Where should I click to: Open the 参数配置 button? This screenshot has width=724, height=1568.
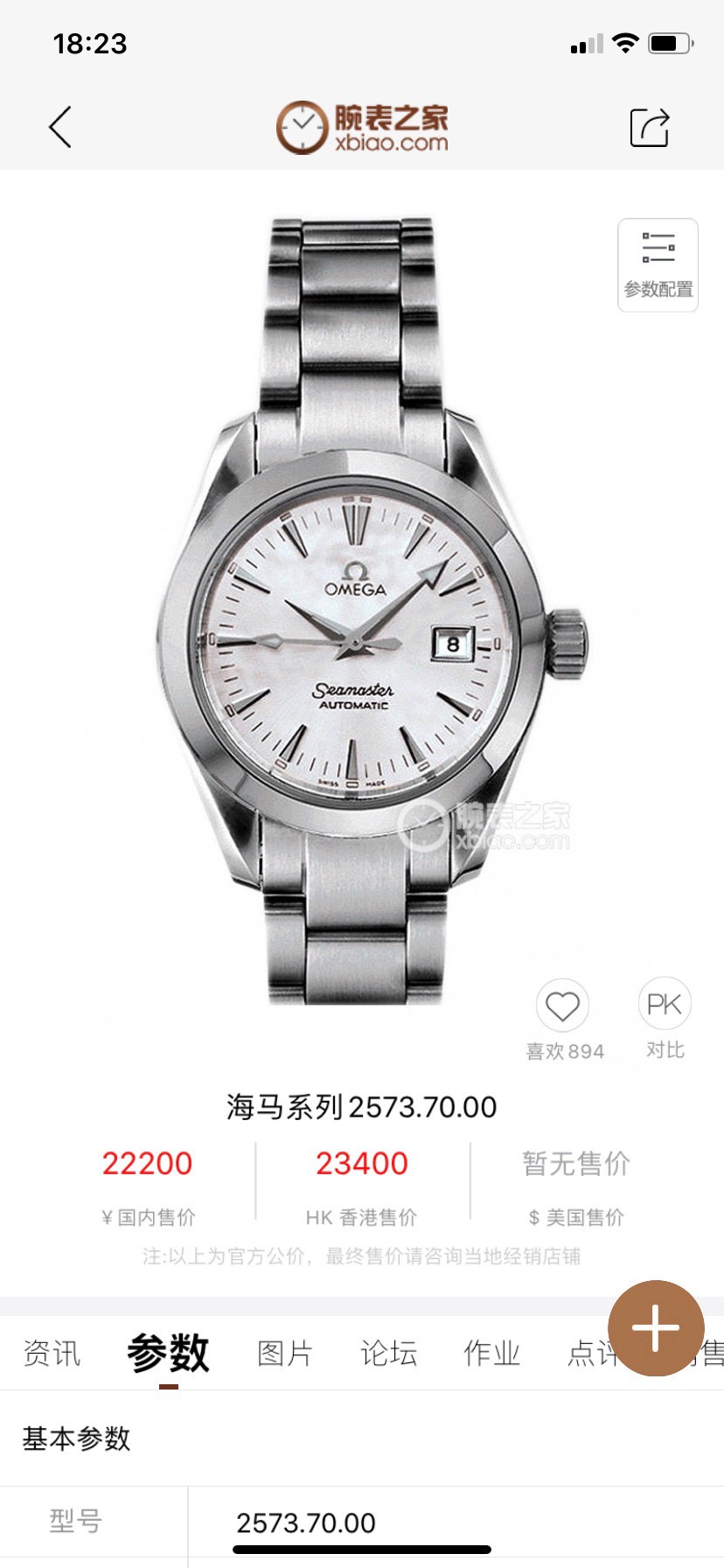tap(658, 264)
